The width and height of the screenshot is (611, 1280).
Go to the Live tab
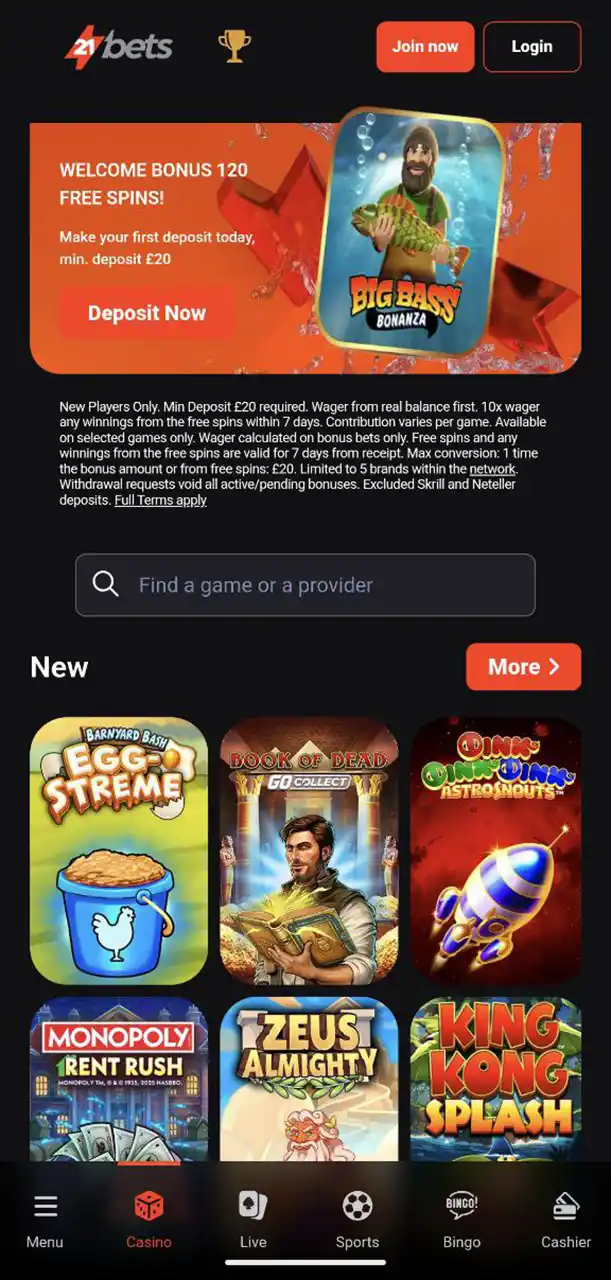coord(253,1220)
